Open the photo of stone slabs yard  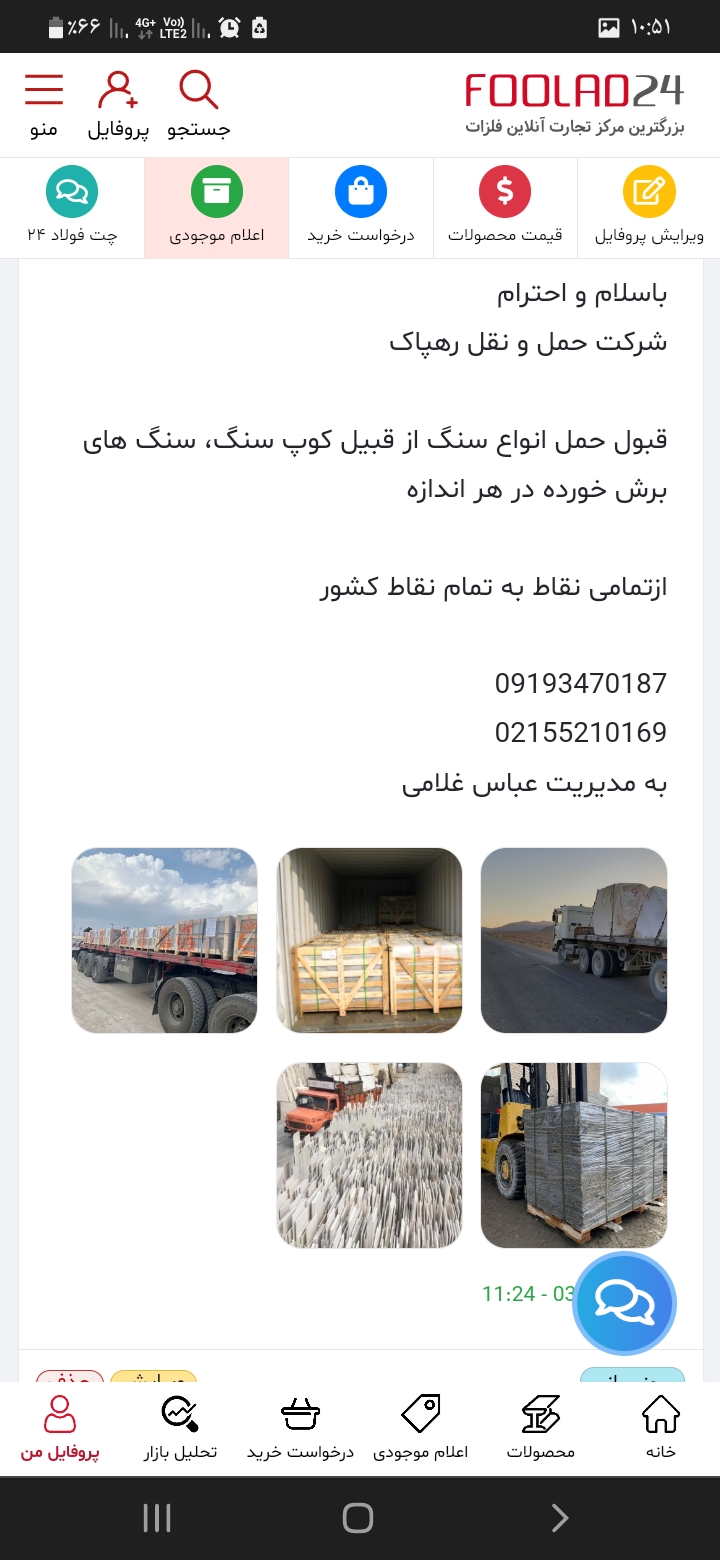pyautogui.click(x=369, y=1155)
